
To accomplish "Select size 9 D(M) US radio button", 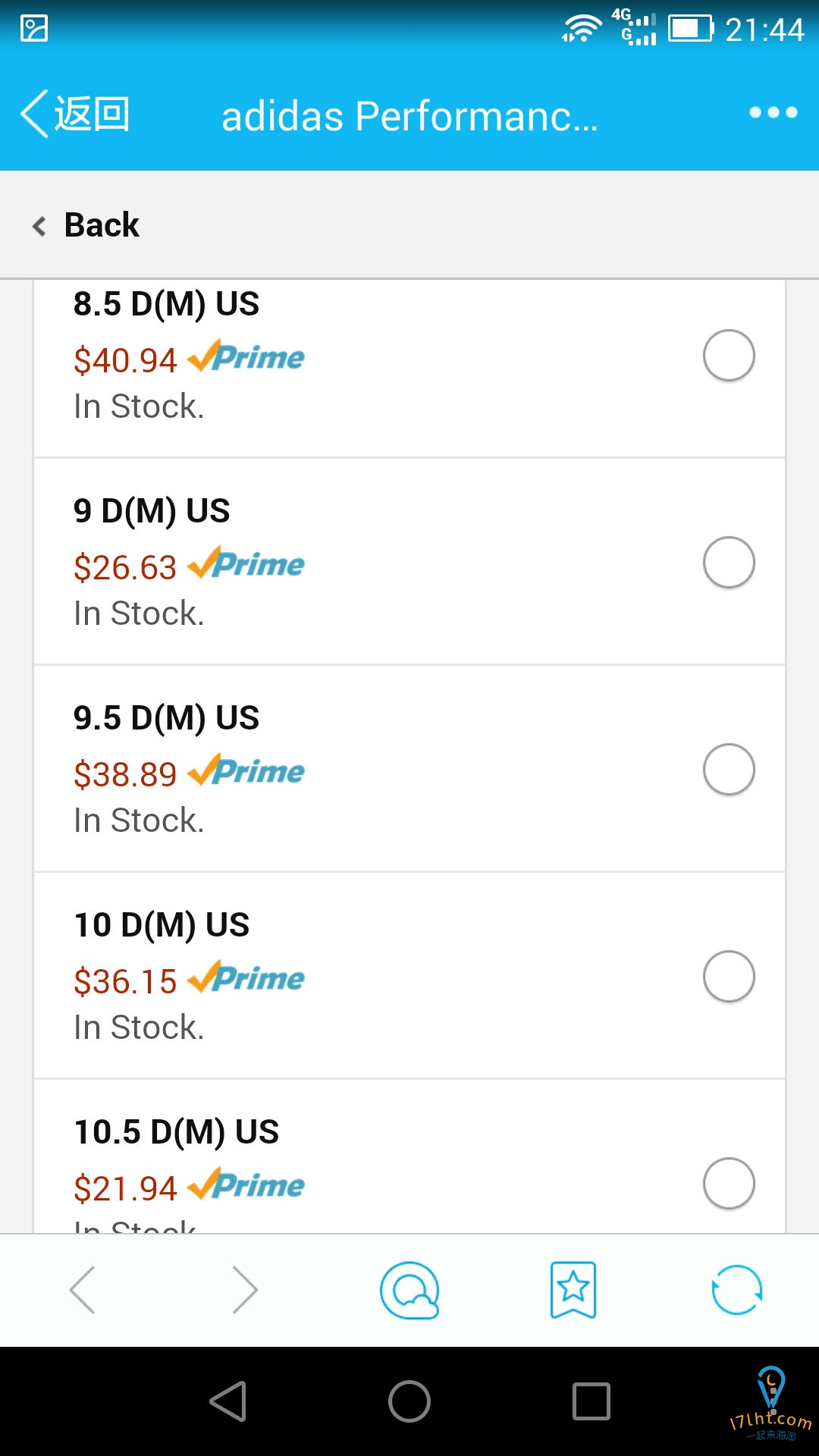I will [x=729, y=562].
